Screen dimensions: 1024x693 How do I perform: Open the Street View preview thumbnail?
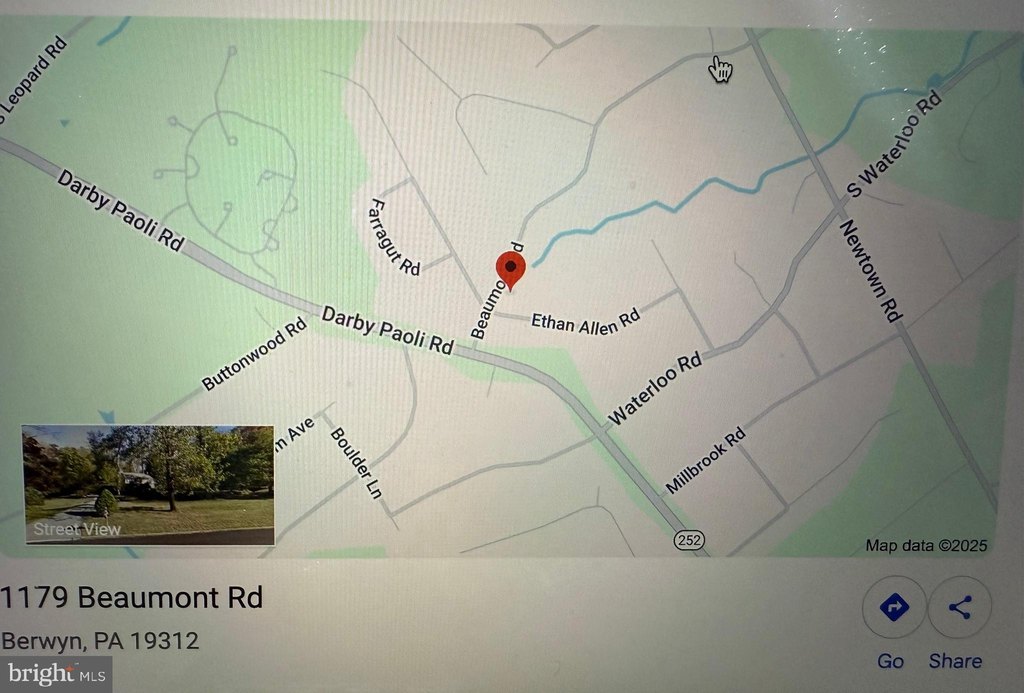click(149, 485)
